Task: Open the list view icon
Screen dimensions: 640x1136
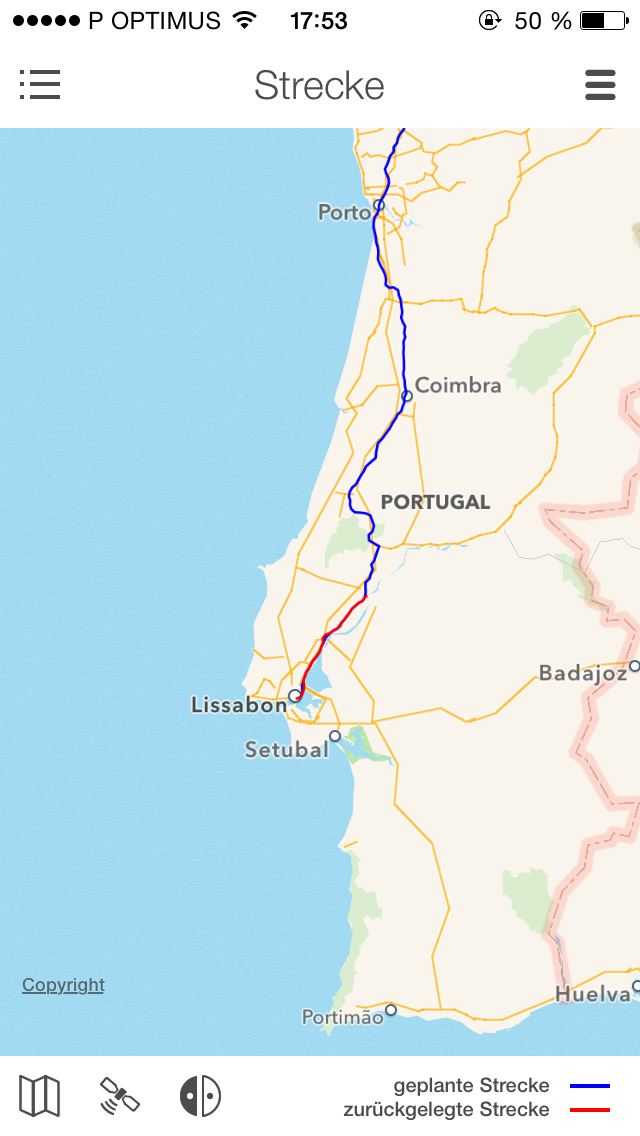Action: [x=40, y=85]
